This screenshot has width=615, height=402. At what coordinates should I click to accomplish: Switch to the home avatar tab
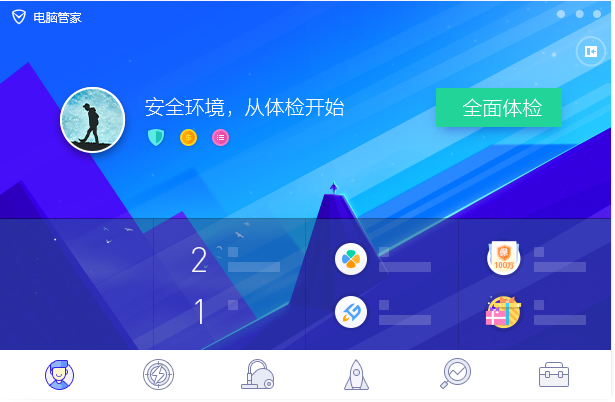[x=60, y=375]
